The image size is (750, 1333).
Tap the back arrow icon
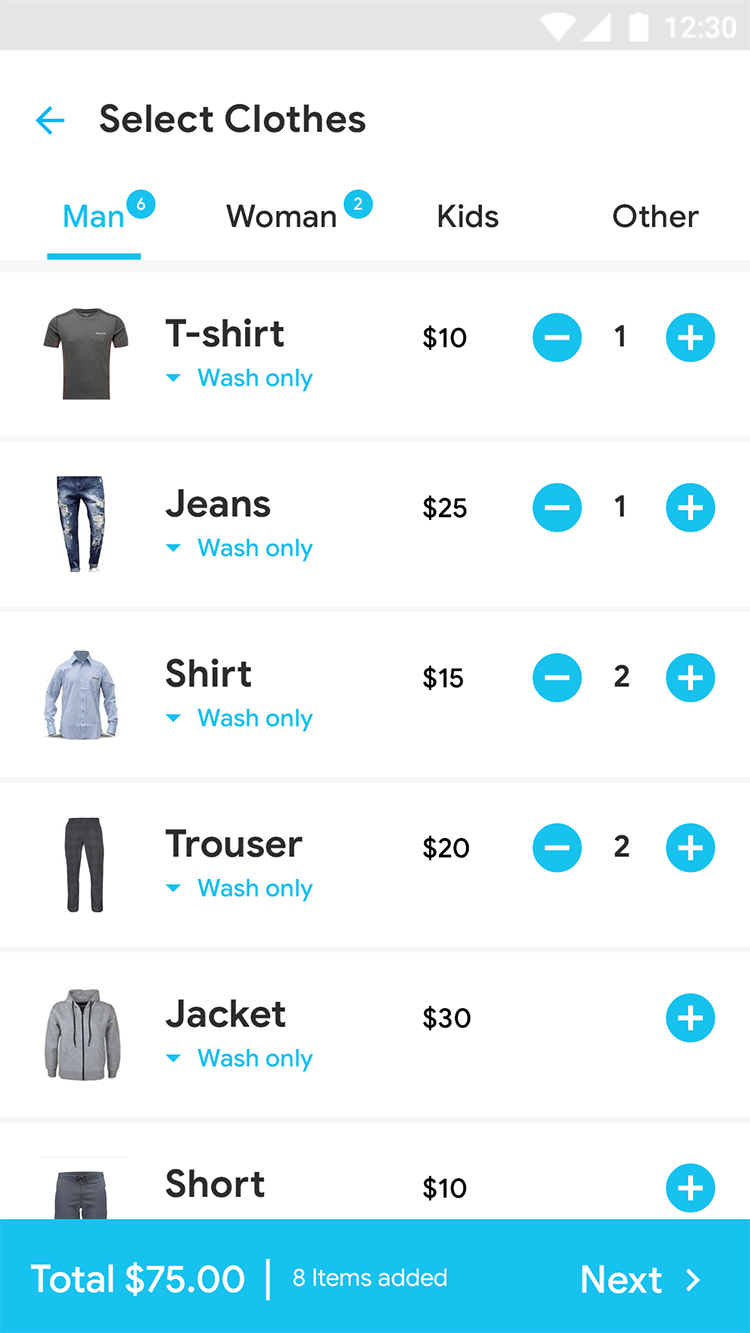pos(49,119)
